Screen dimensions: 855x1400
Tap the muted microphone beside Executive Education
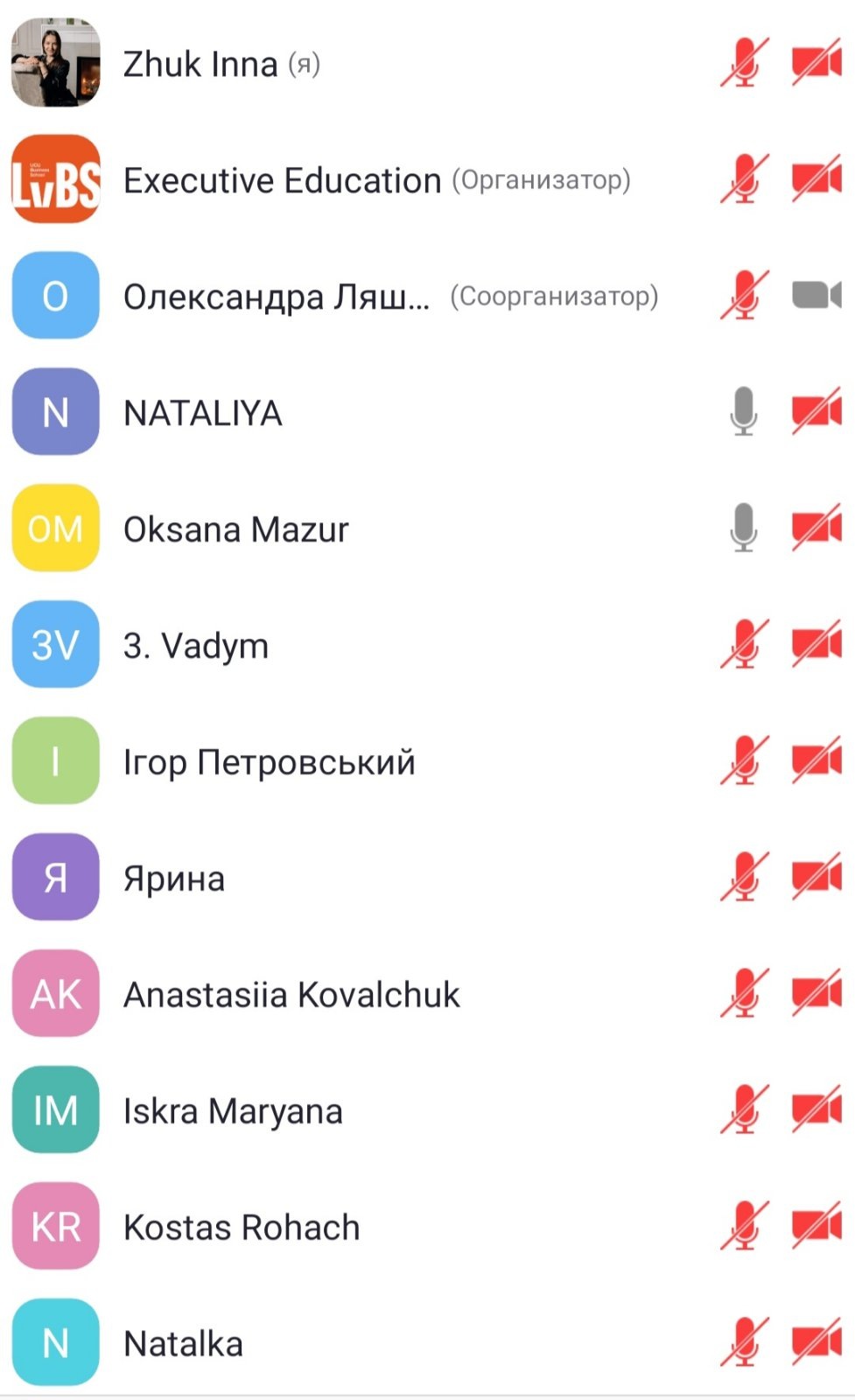745,179
